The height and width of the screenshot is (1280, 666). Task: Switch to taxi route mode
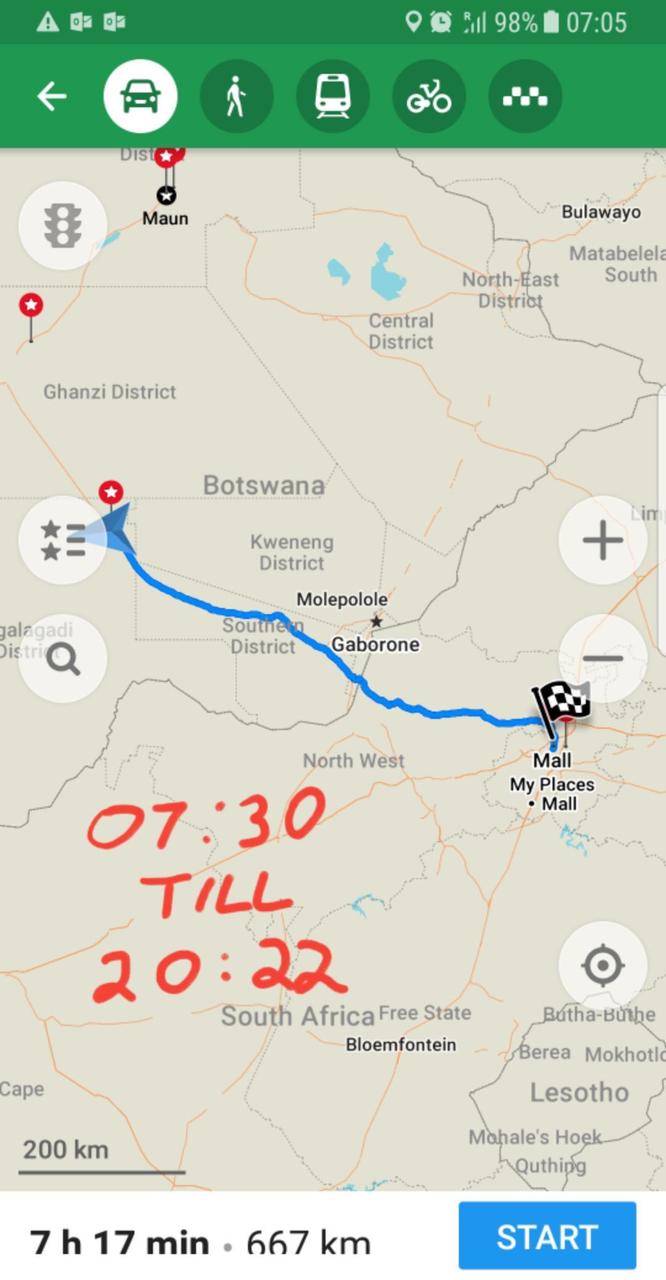(x=524, y=96)
